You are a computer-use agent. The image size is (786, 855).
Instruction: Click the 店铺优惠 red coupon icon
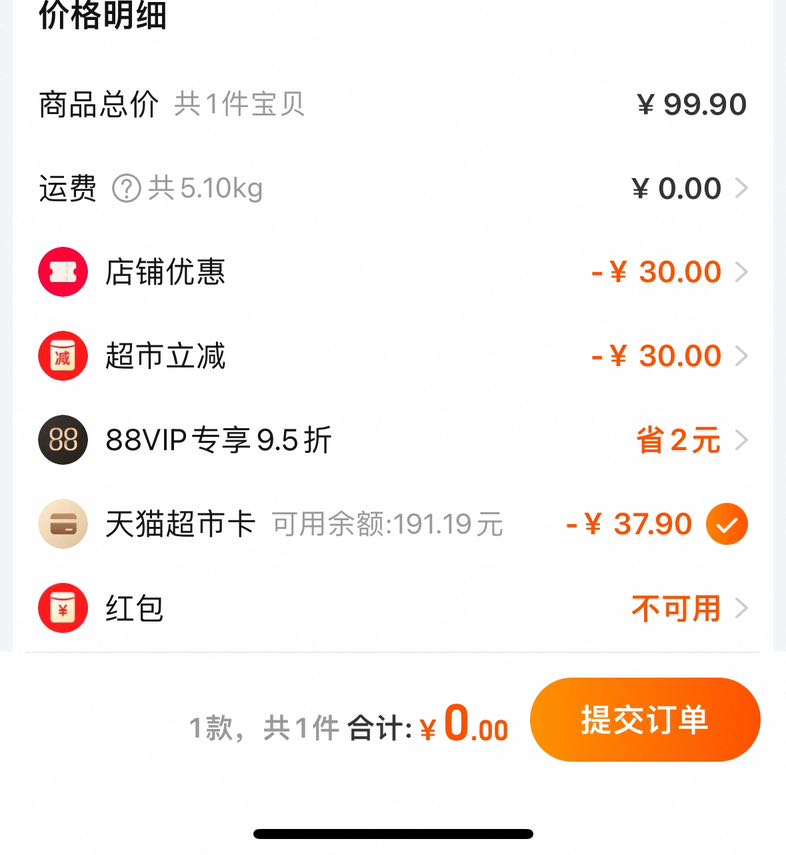click(63, 271)
